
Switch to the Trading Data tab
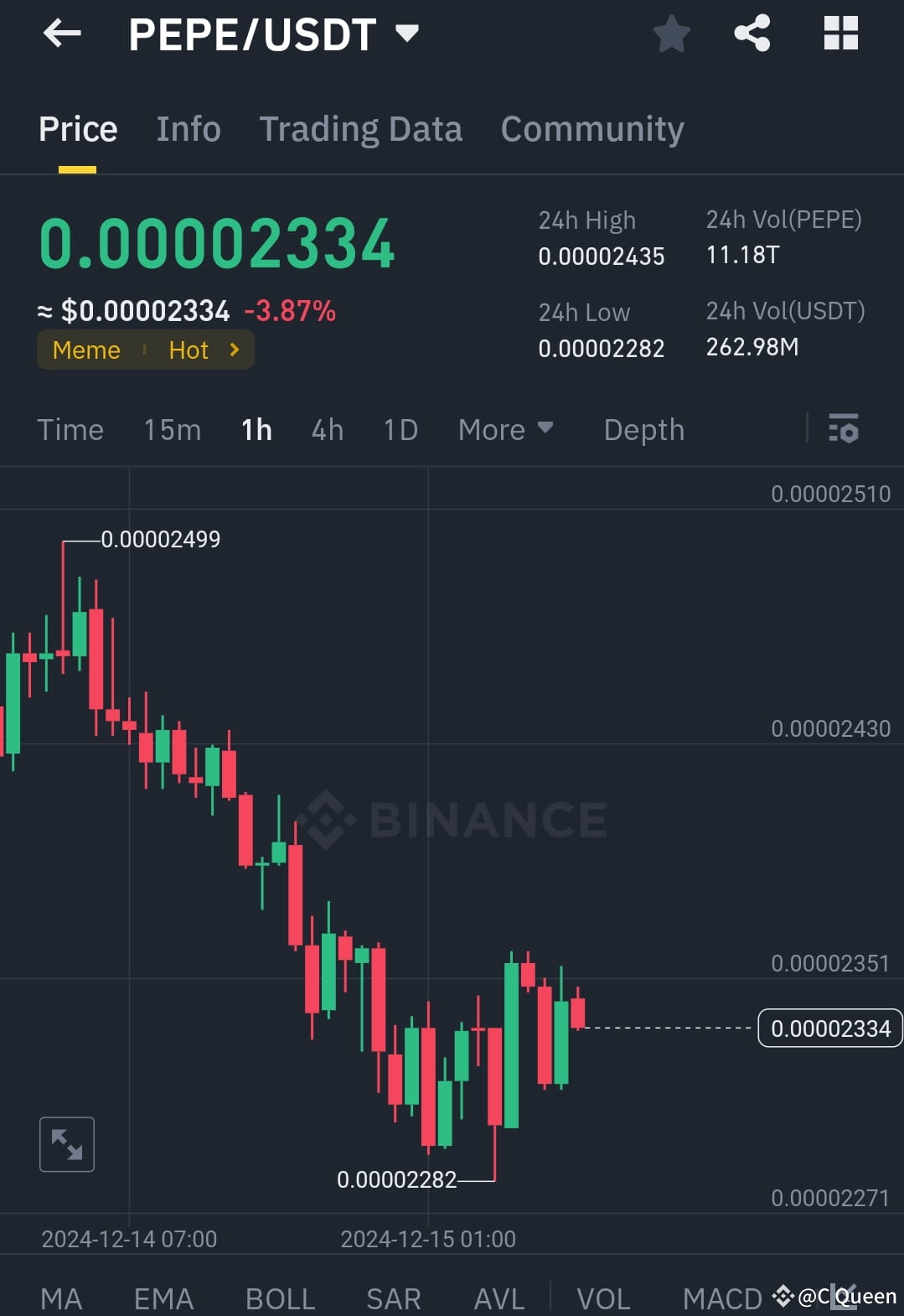coord(361,128)
